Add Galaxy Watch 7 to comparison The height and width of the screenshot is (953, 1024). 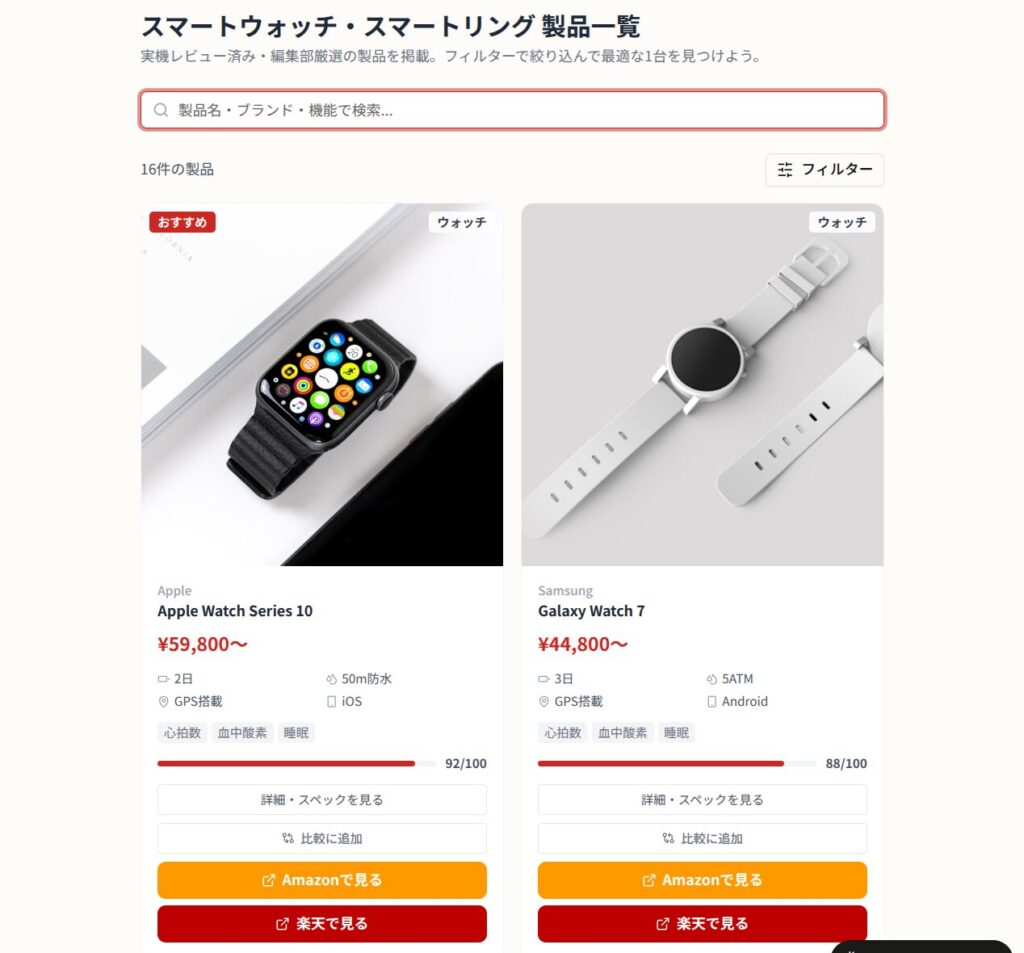[x=702, y=839]
